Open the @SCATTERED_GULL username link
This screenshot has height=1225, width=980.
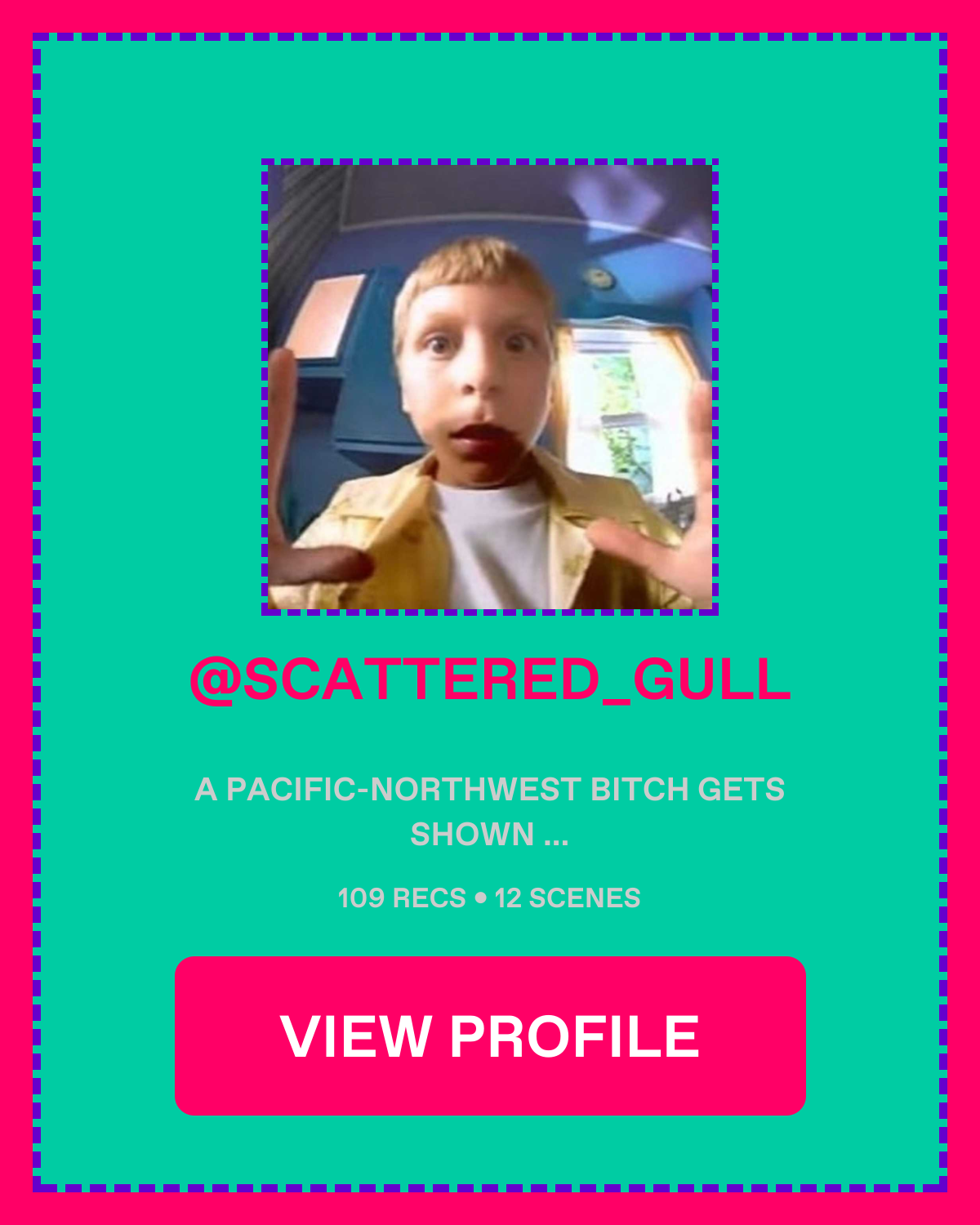pyautogui.click(x=490, y=679)
